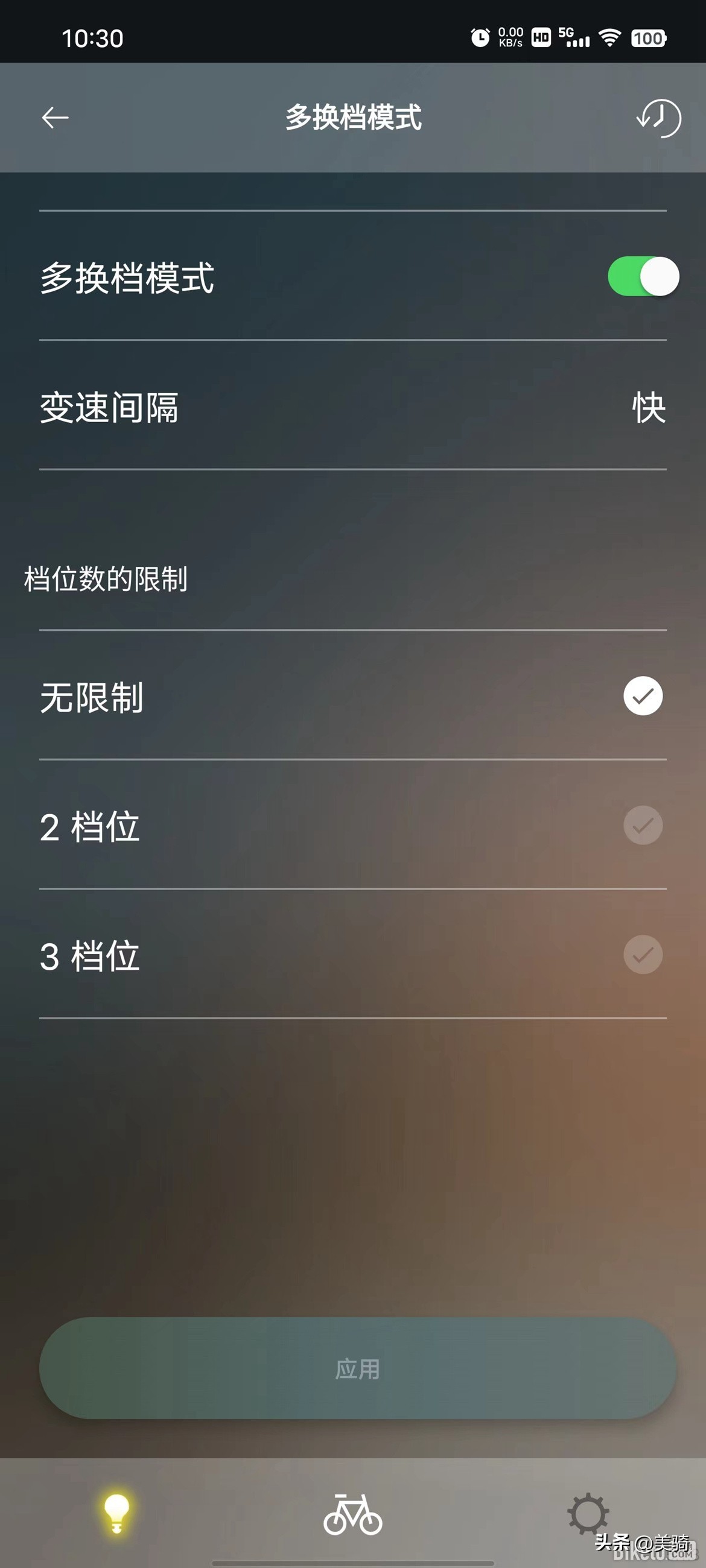
Task: Select the 2 档位 limit
Action: coord(642,826)
